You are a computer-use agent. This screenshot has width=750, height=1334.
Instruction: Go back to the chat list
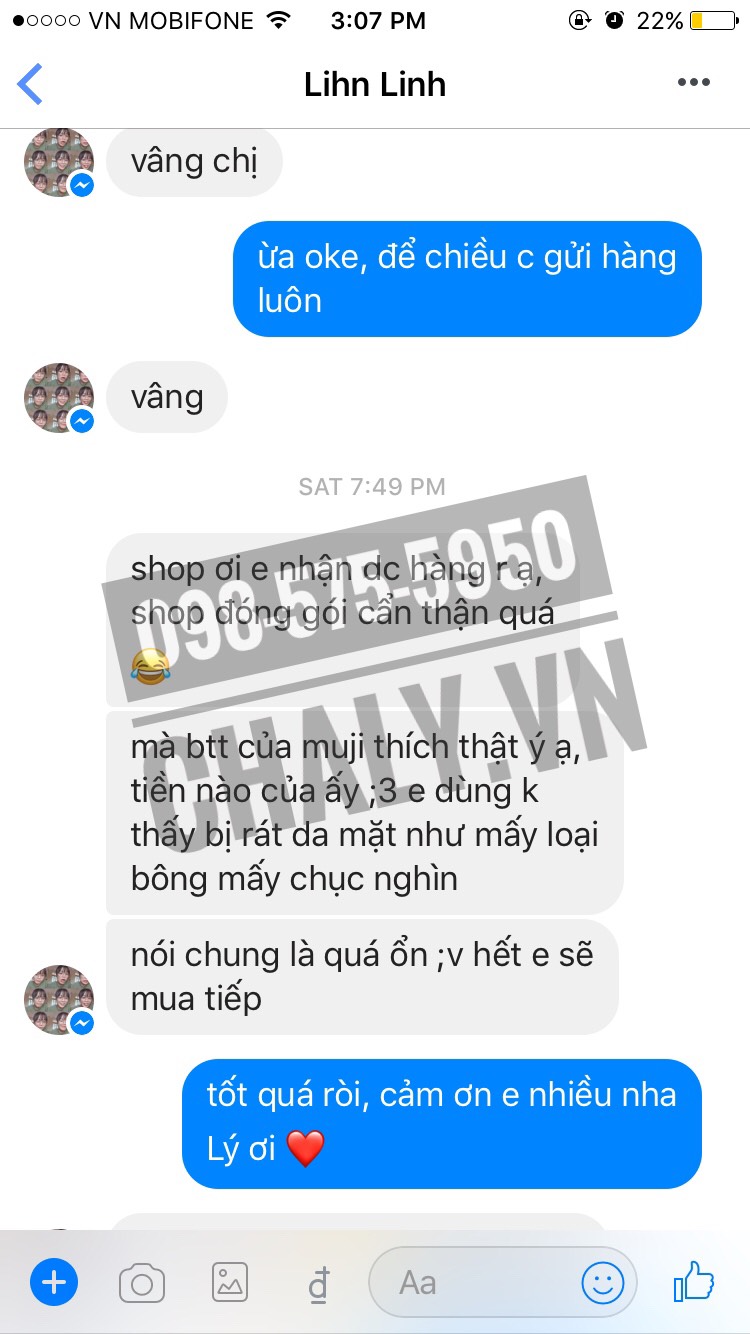tap(31, 84)
